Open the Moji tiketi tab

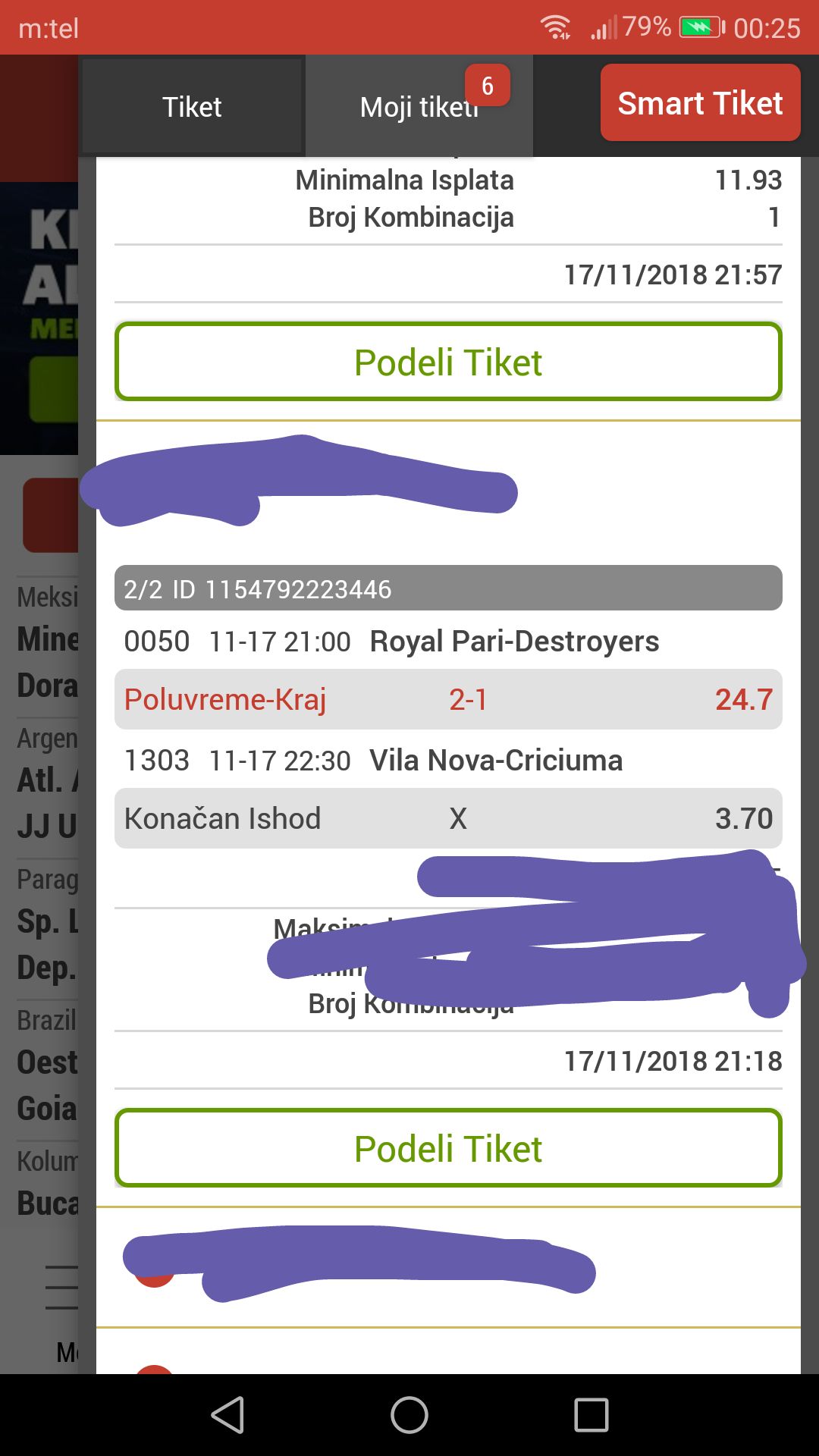tap(419, 107)
